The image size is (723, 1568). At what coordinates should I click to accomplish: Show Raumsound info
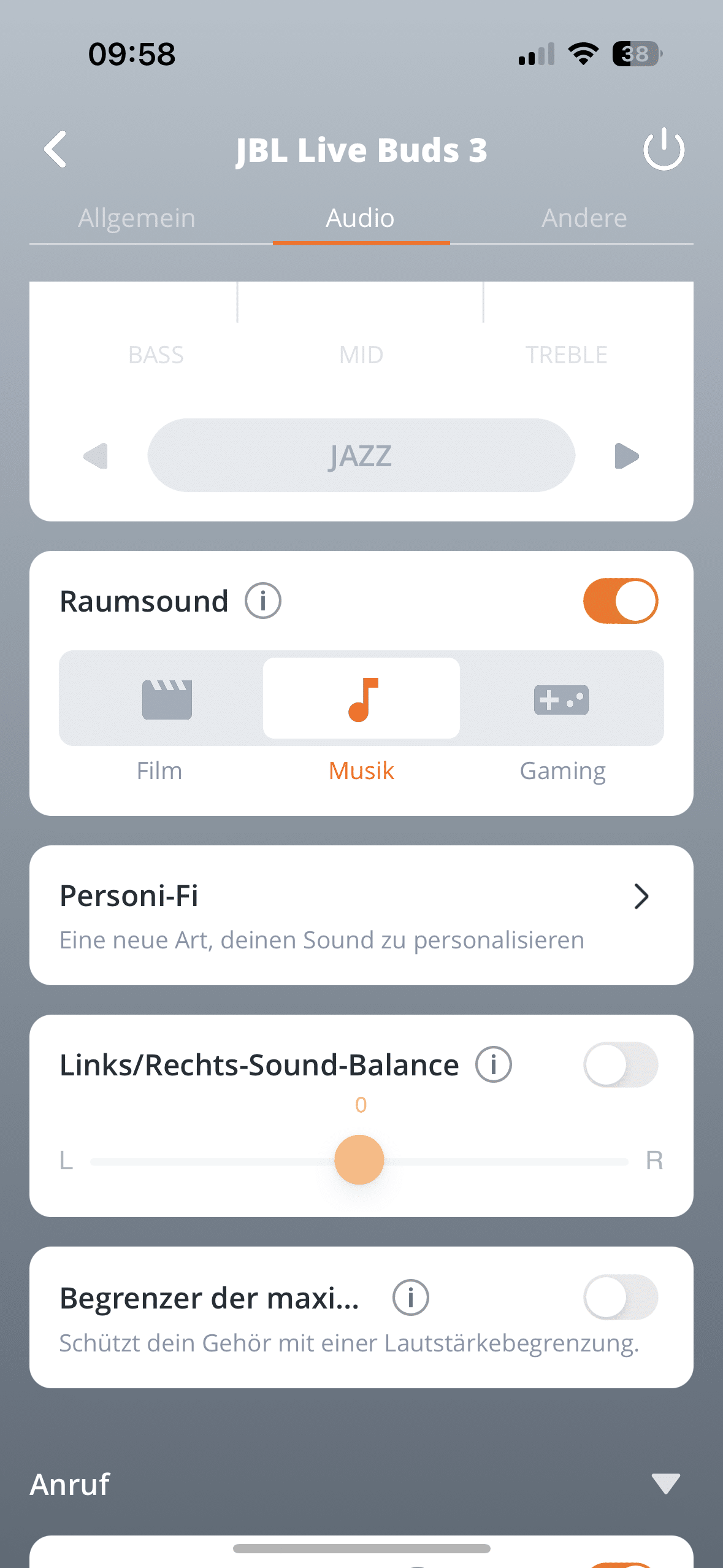pos(263,601)
